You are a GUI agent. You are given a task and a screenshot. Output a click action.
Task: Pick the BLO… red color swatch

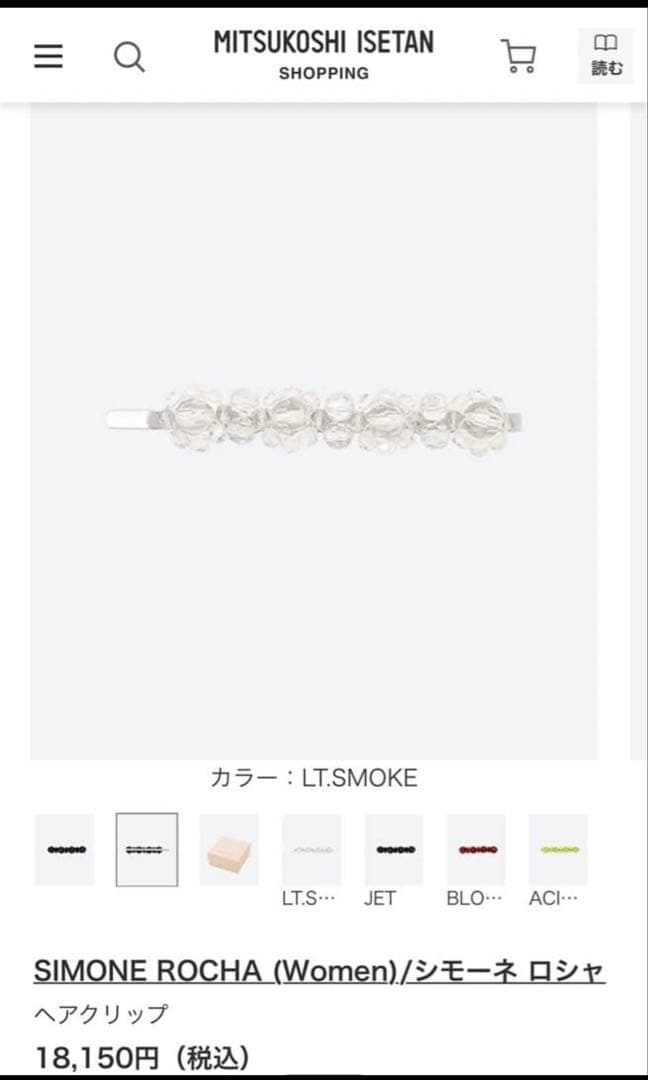(475, 849)
